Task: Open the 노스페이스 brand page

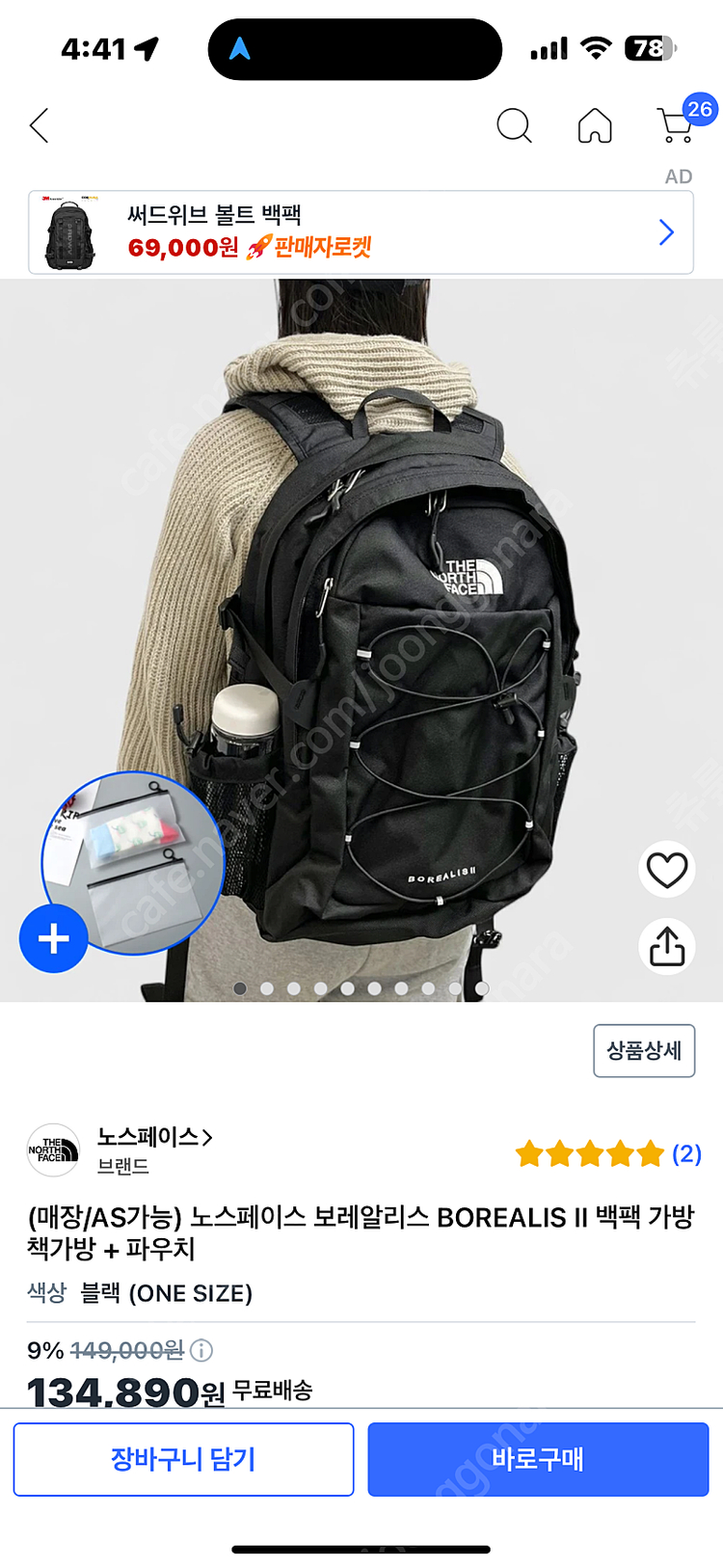Action: tap(154, 1138)
